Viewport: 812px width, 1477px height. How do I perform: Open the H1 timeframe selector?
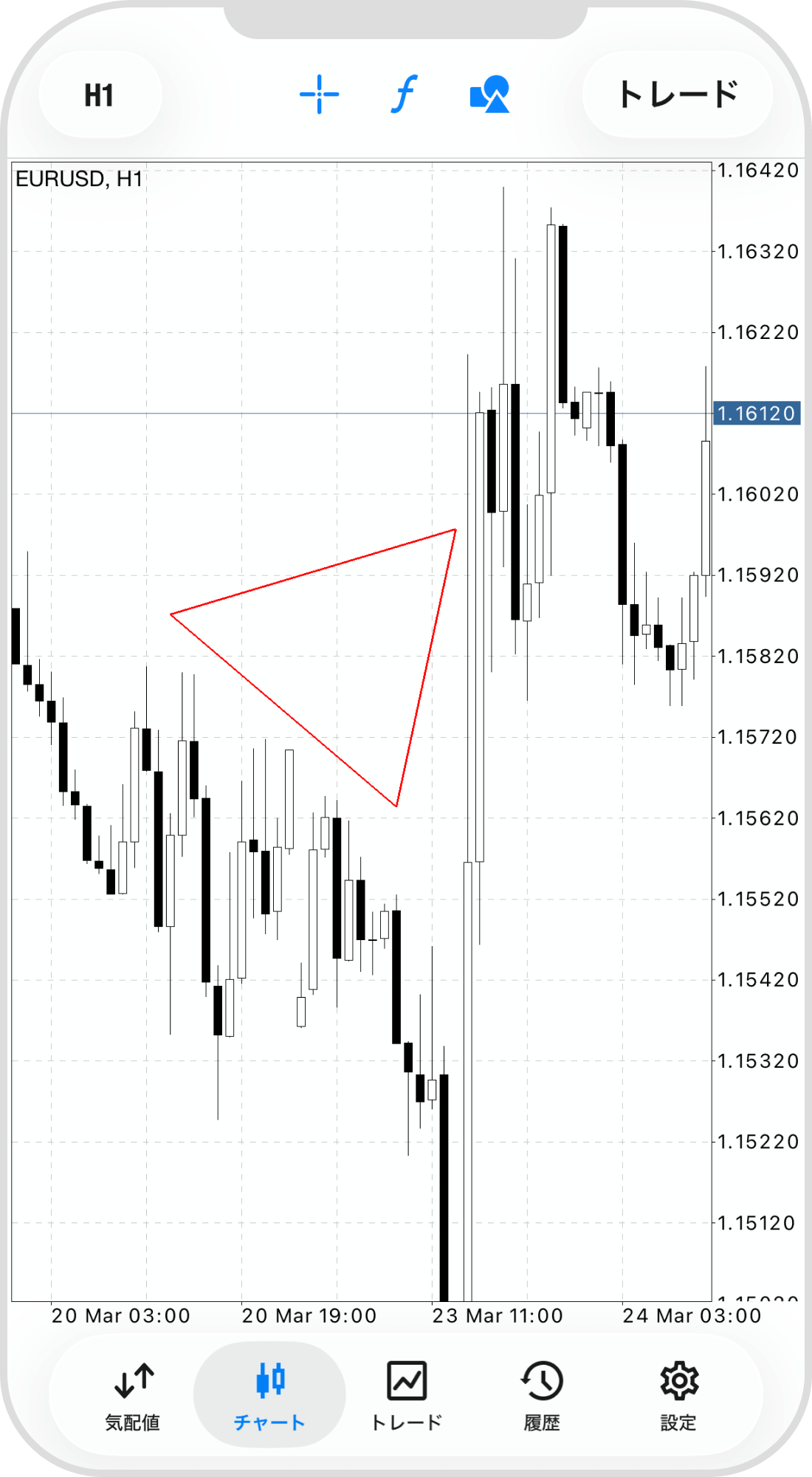(99, 95)
